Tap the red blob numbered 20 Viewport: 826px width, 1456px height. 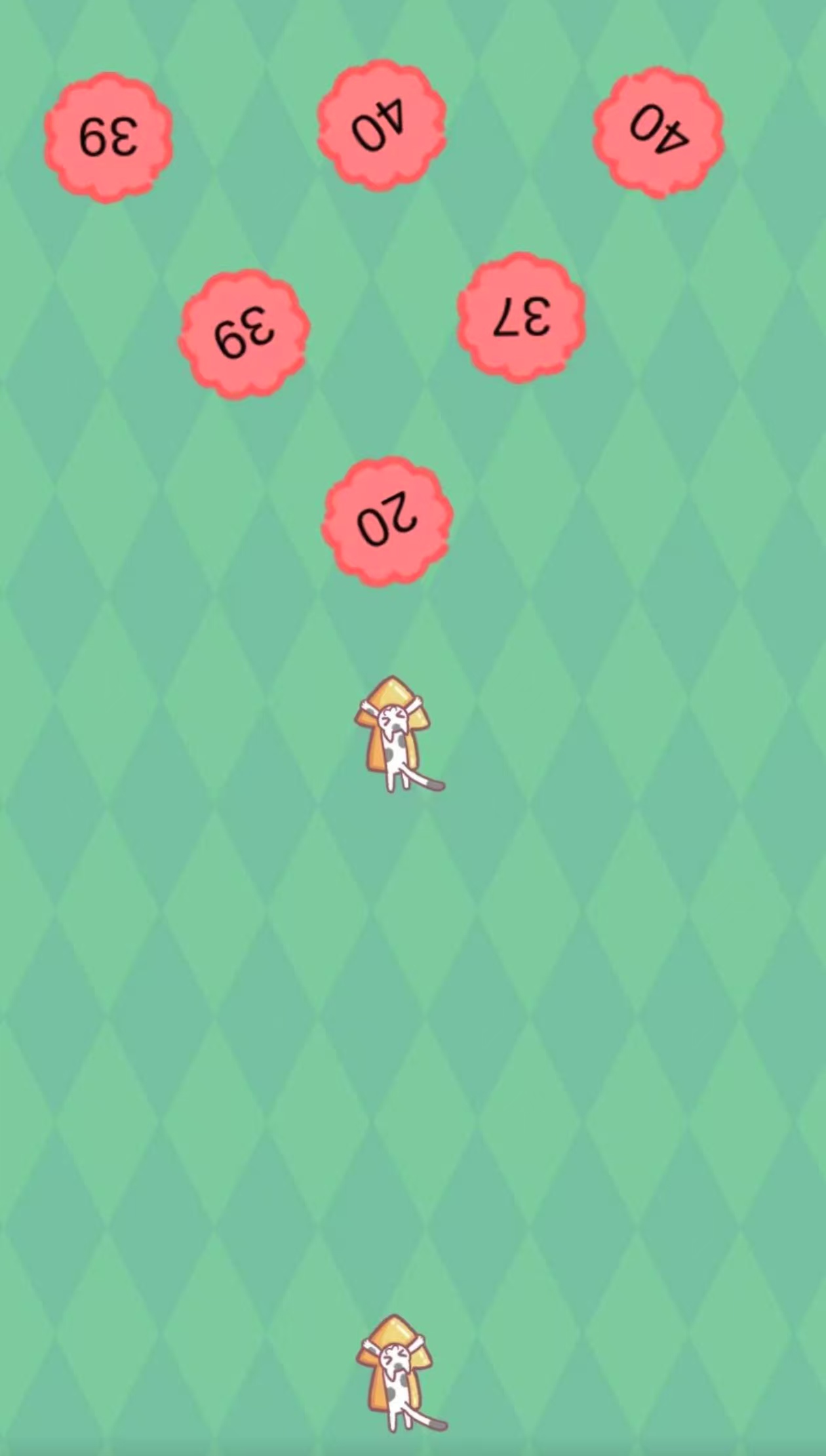pos(387,522)
